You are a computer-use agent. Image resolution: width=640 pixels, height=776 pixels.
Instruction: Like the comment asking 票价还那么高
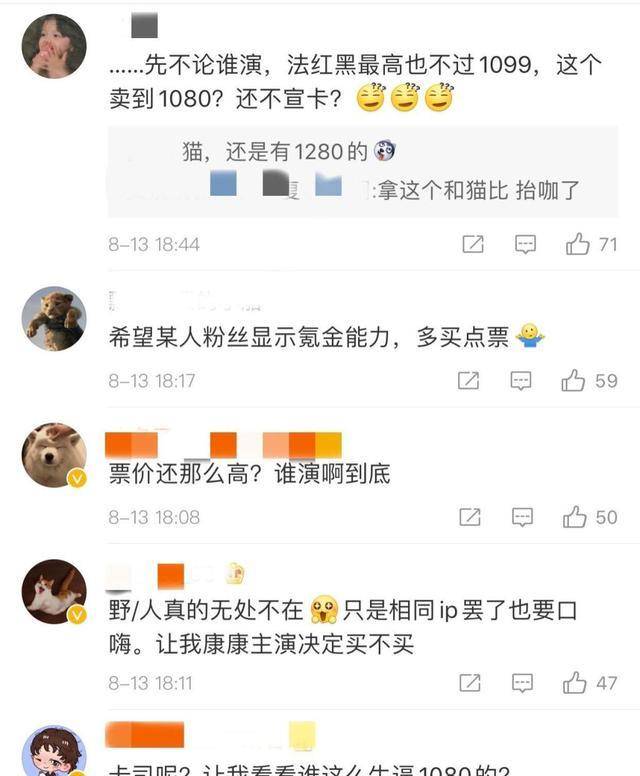(575, 517)
